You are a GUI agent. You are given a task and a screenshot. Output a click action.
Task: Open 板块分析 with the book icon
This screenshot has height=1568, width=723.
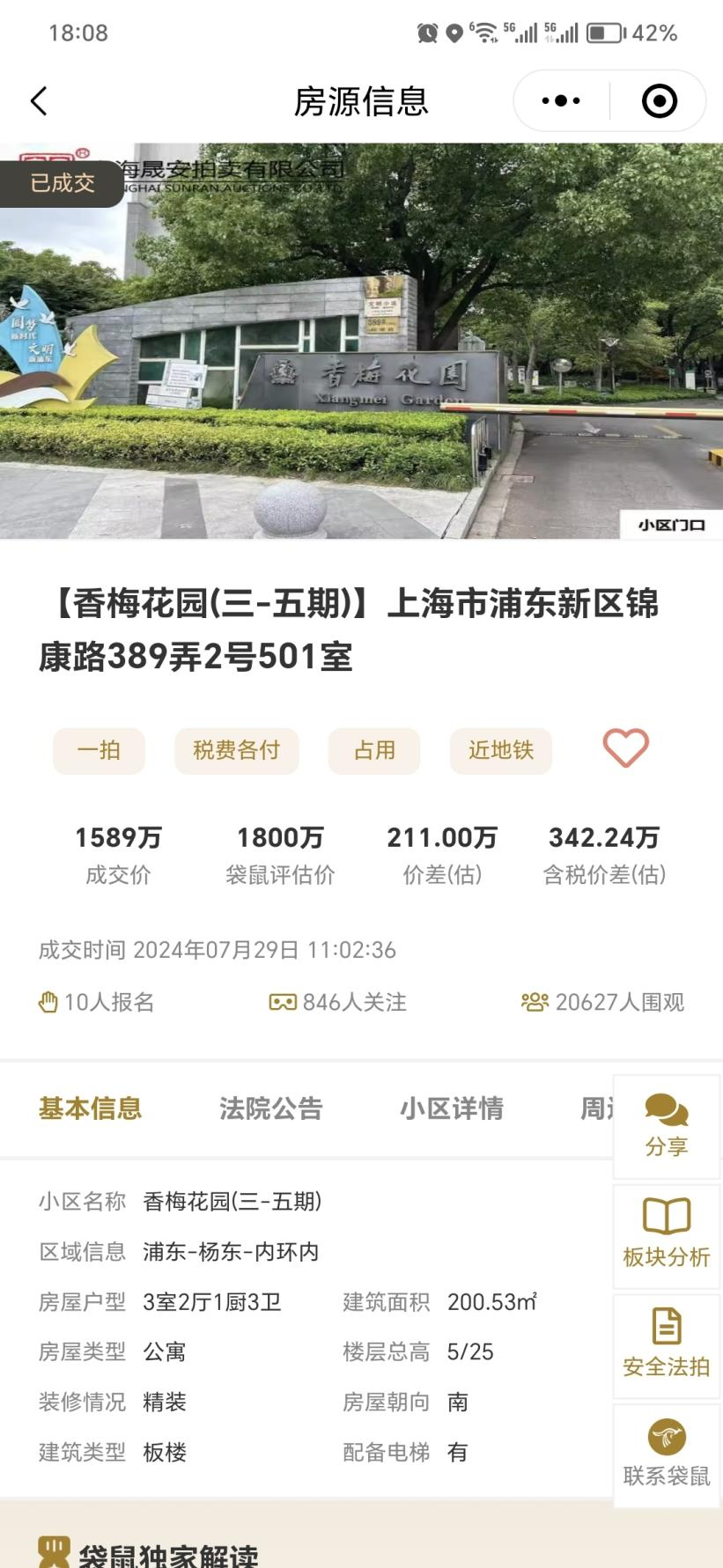coord(667,1216)
